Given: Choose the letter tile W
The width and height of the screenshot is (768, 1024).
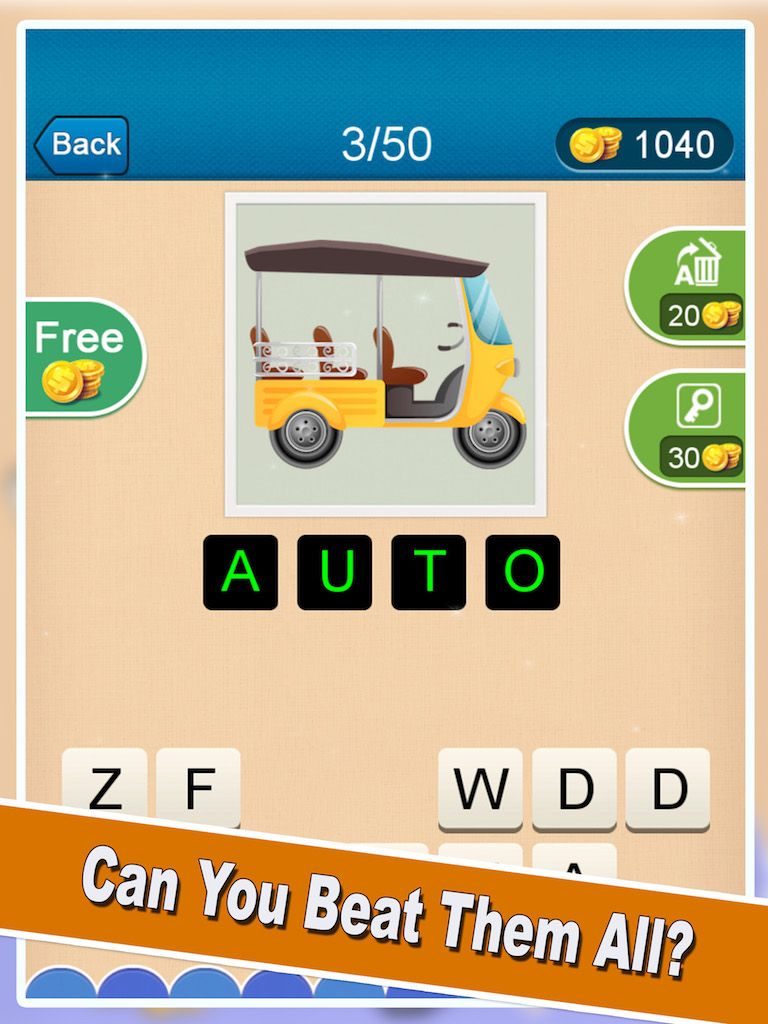Looking at the screenshot, I should pyautogui.click(x=480, y=789).
